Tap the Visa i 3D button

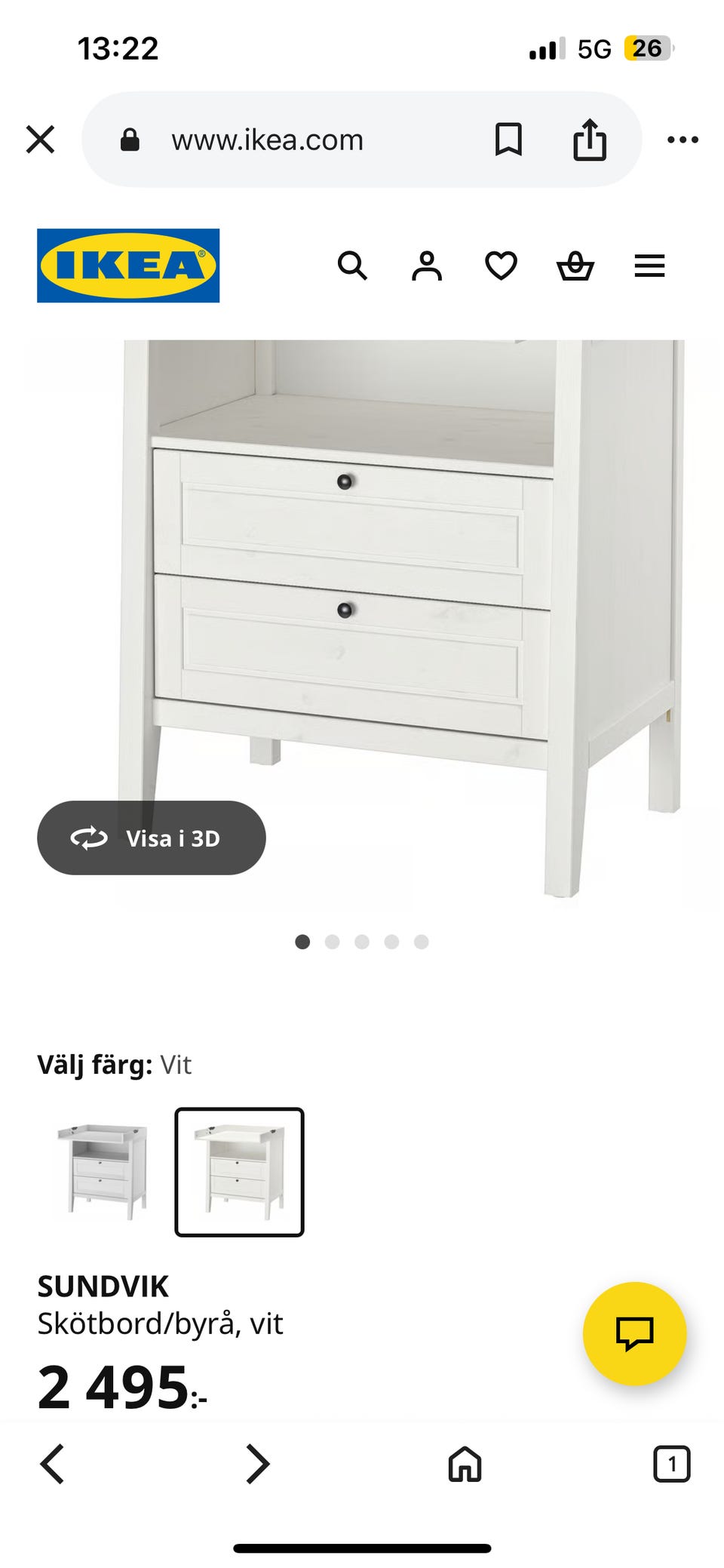(x=151, y=838)
